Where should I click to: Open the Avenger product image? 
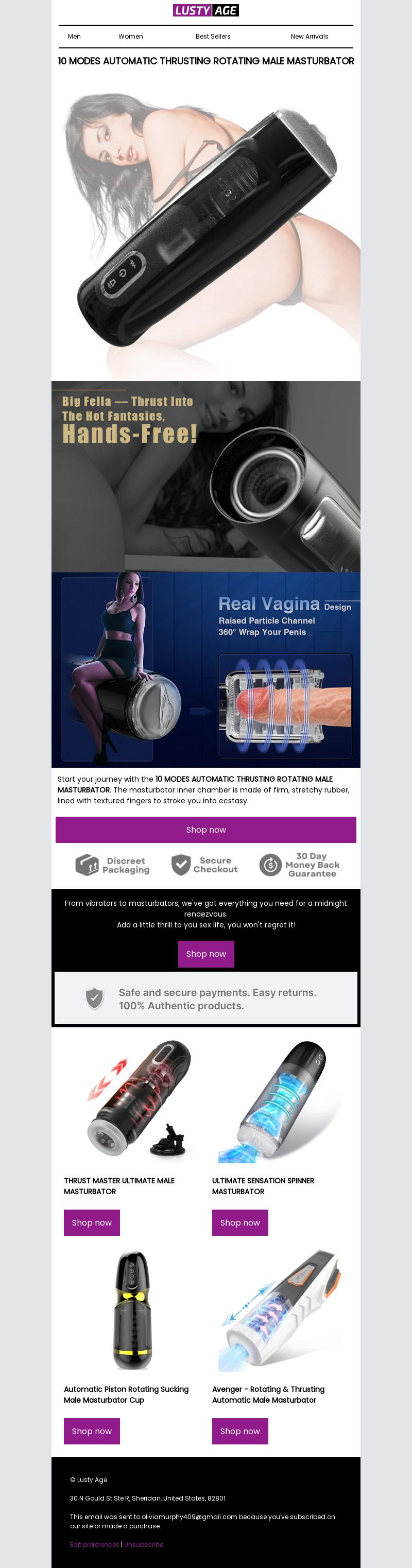pos(280,1312)
